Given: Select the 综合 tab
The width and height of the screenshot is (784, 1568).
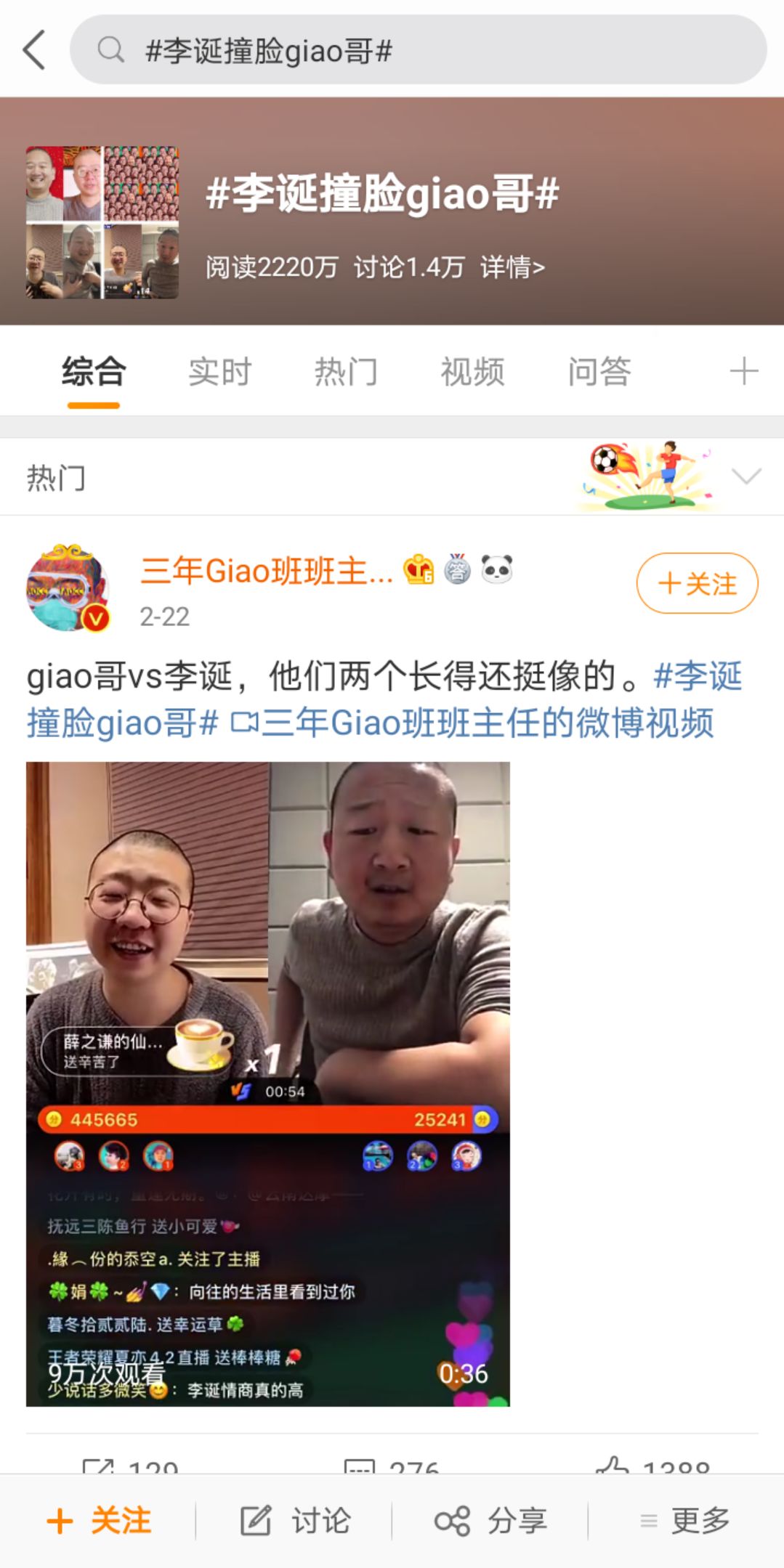Looking at the screenshot, I should point(94,372).
